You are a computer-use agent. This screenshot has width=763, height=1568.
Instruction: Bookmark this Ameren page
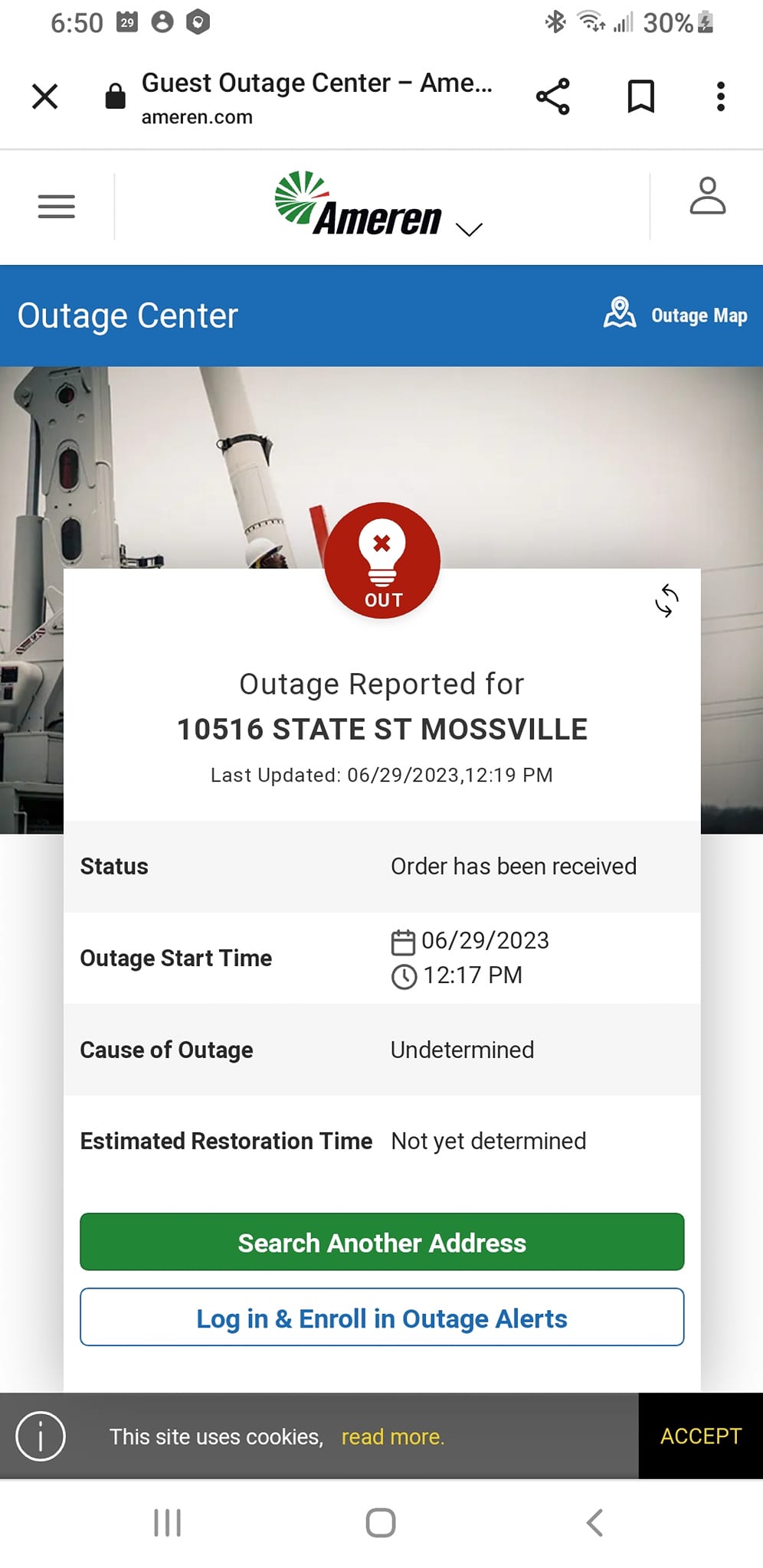[x=640, y=96]
